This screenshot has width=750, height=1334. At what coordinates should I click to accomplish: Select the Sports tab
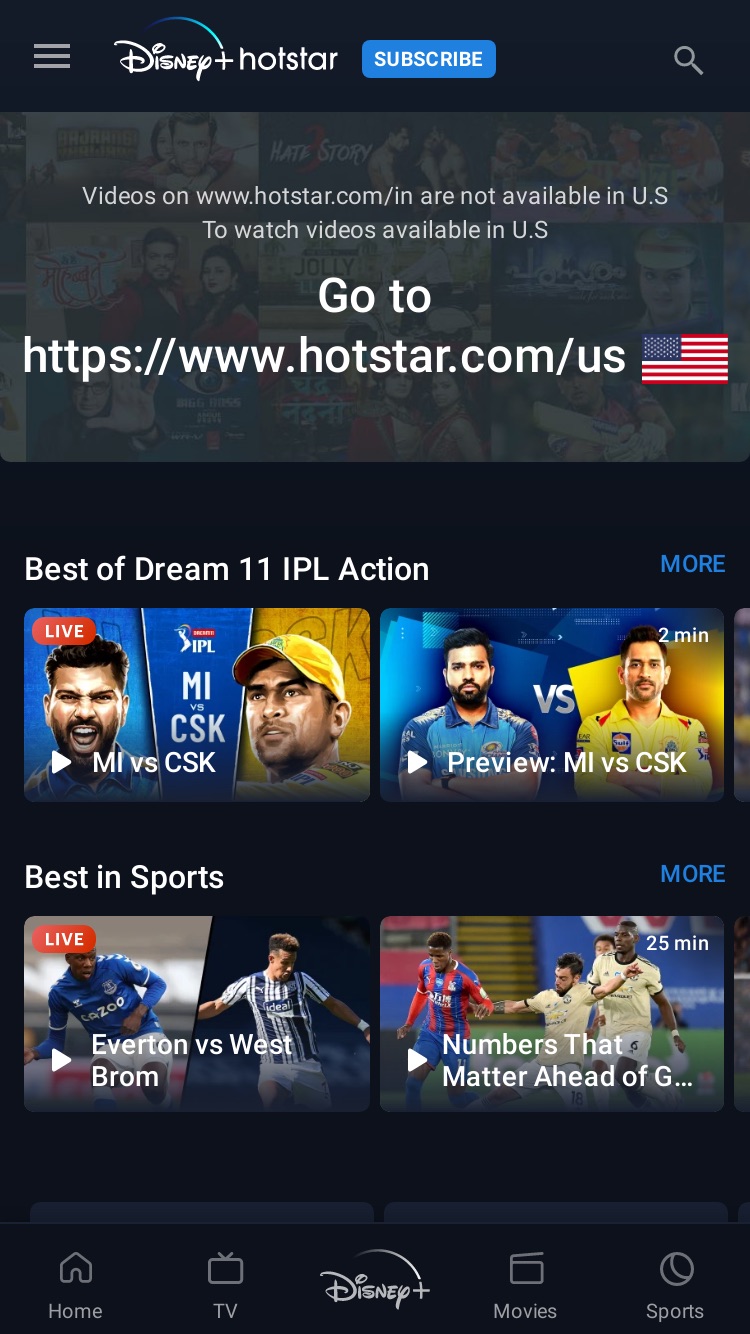coord(675,1286)
